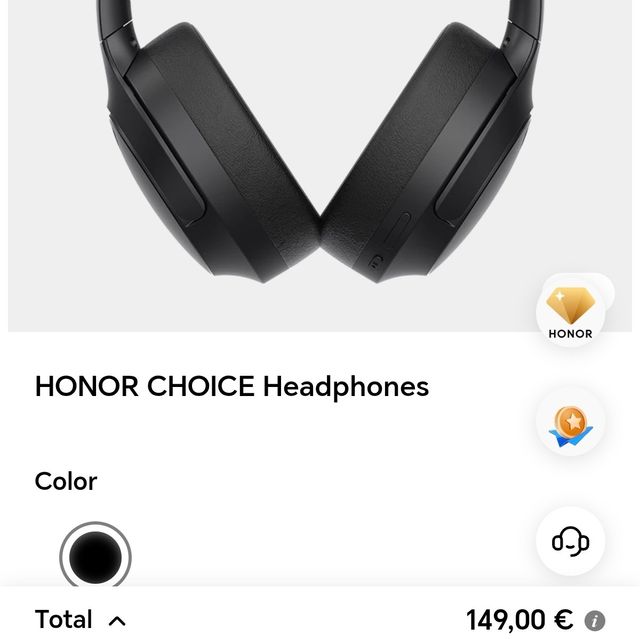Select the black color swatch

pyautogui.click(x=95, y=555)
